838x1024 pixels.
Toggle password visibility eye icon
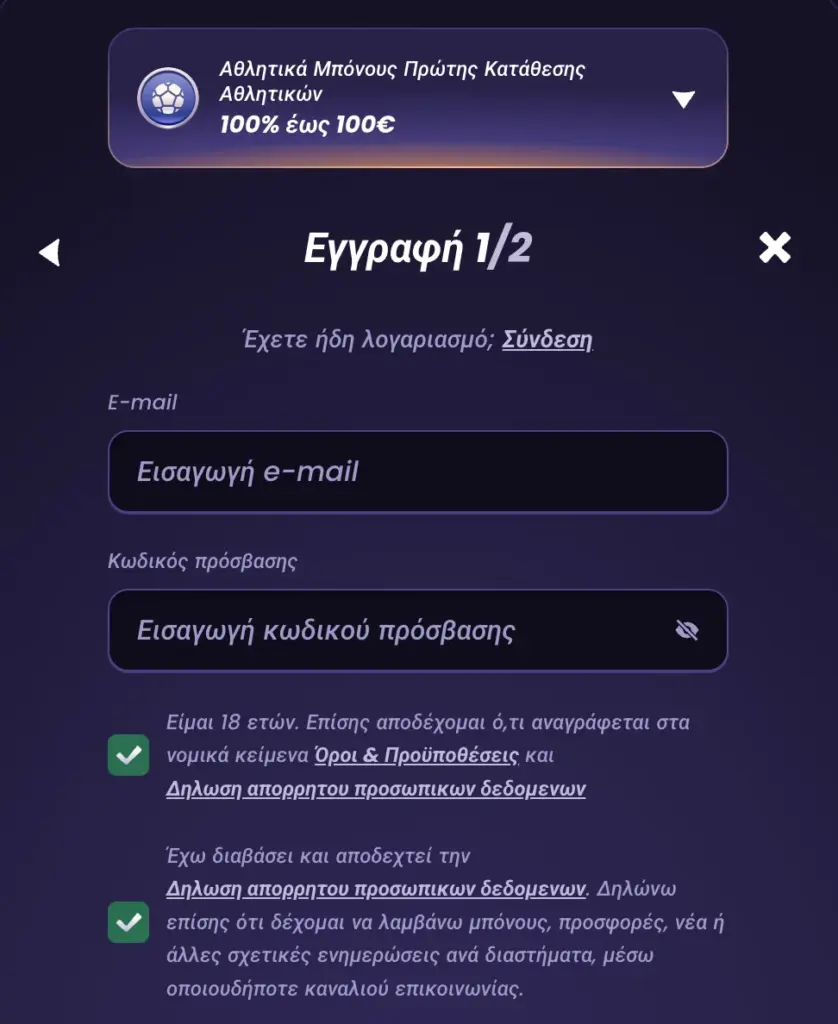pos(686,630)
